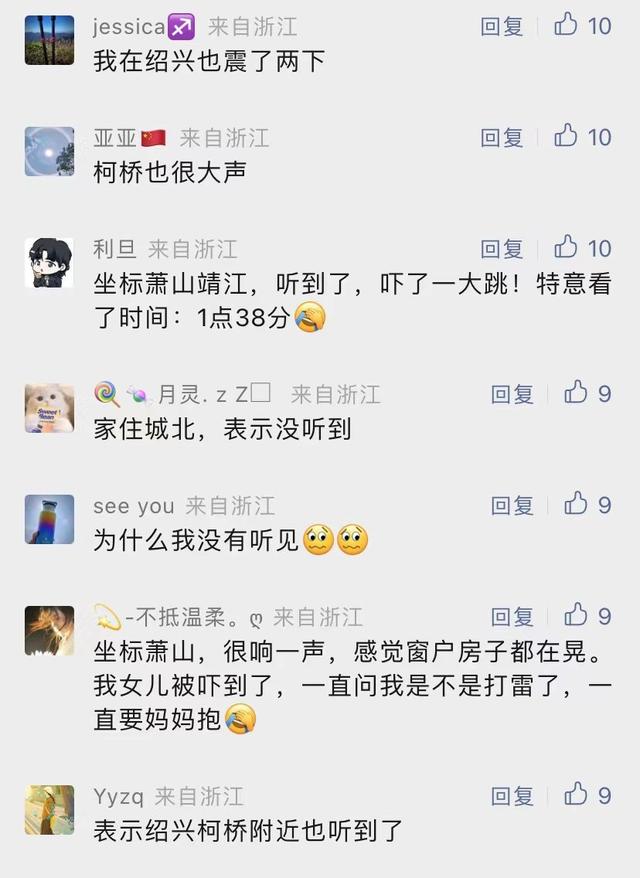Reply to 月灵's comment

[512, 394]
